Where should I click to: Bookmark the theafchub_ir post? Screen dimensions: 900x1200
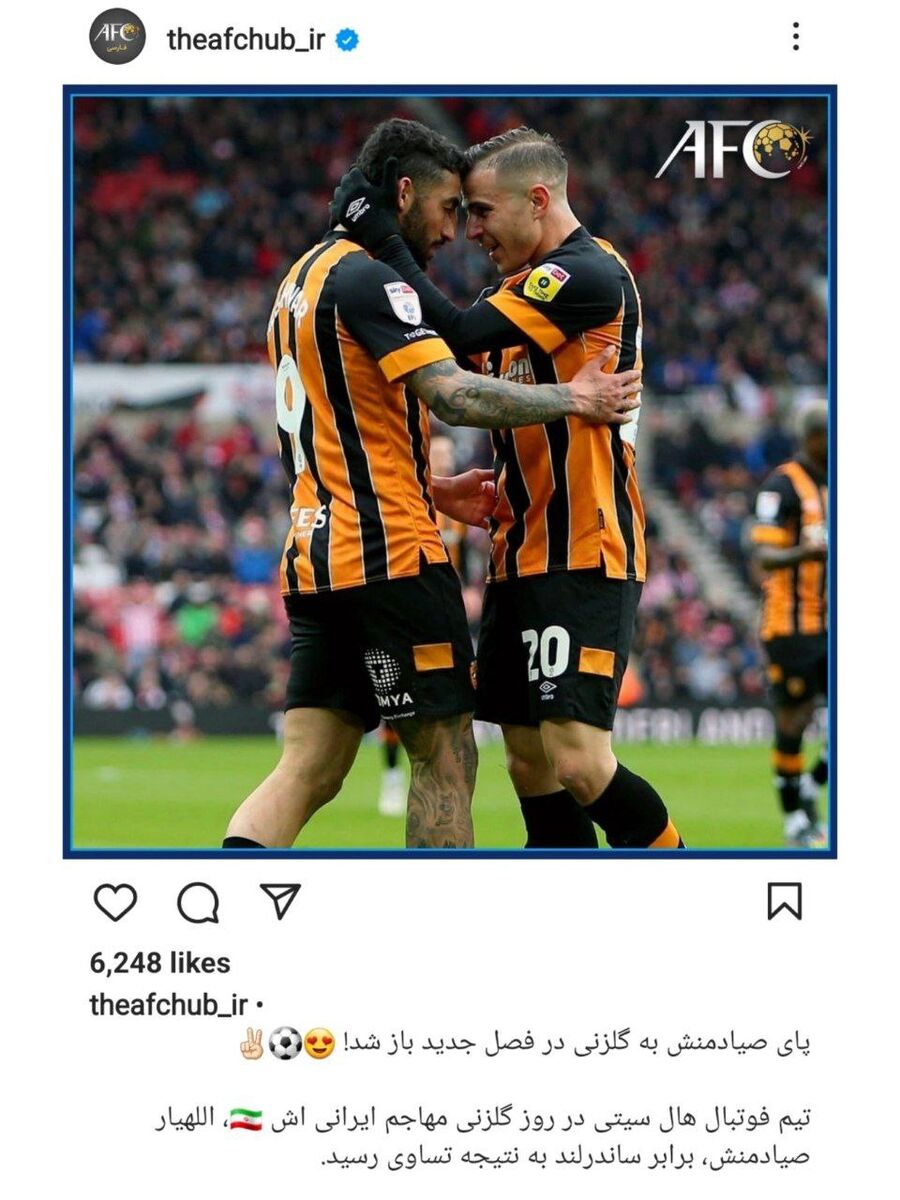(784, 901)
